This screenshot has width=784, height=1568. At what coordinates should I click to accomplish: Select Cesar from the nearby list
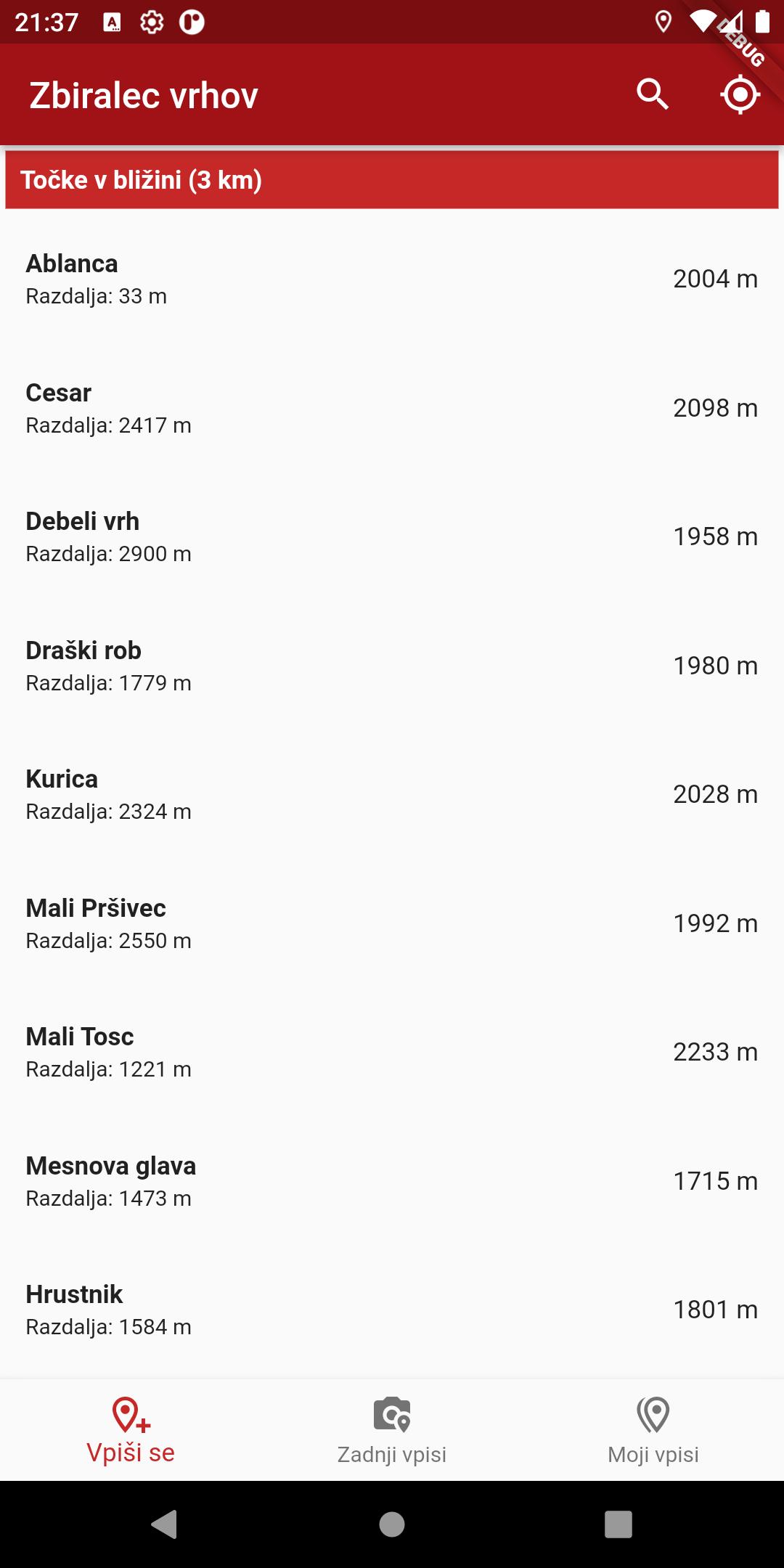pos(392,408)
